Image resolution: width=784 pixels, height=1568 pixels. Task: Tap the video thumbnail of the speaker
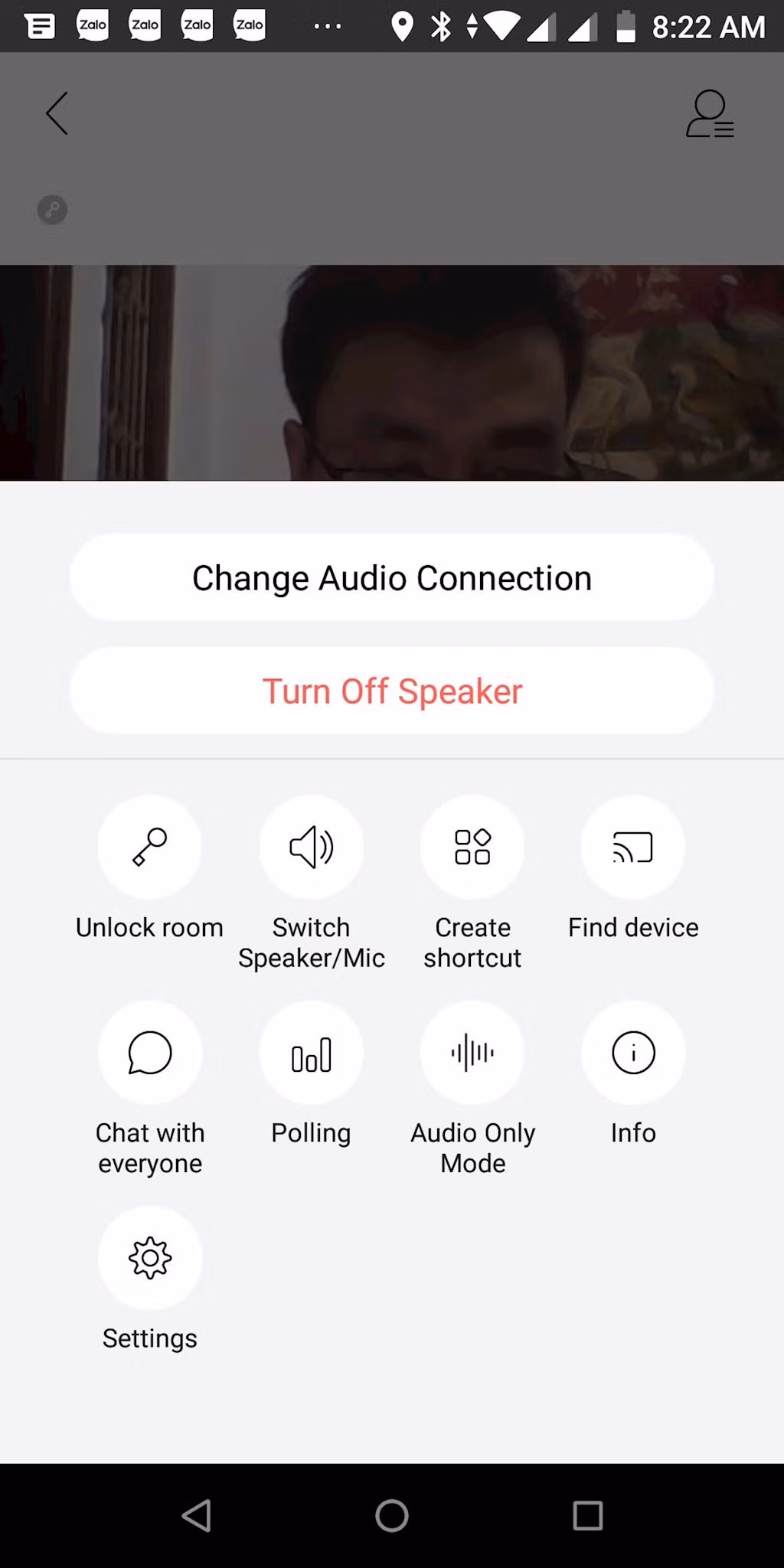[392, 371]
